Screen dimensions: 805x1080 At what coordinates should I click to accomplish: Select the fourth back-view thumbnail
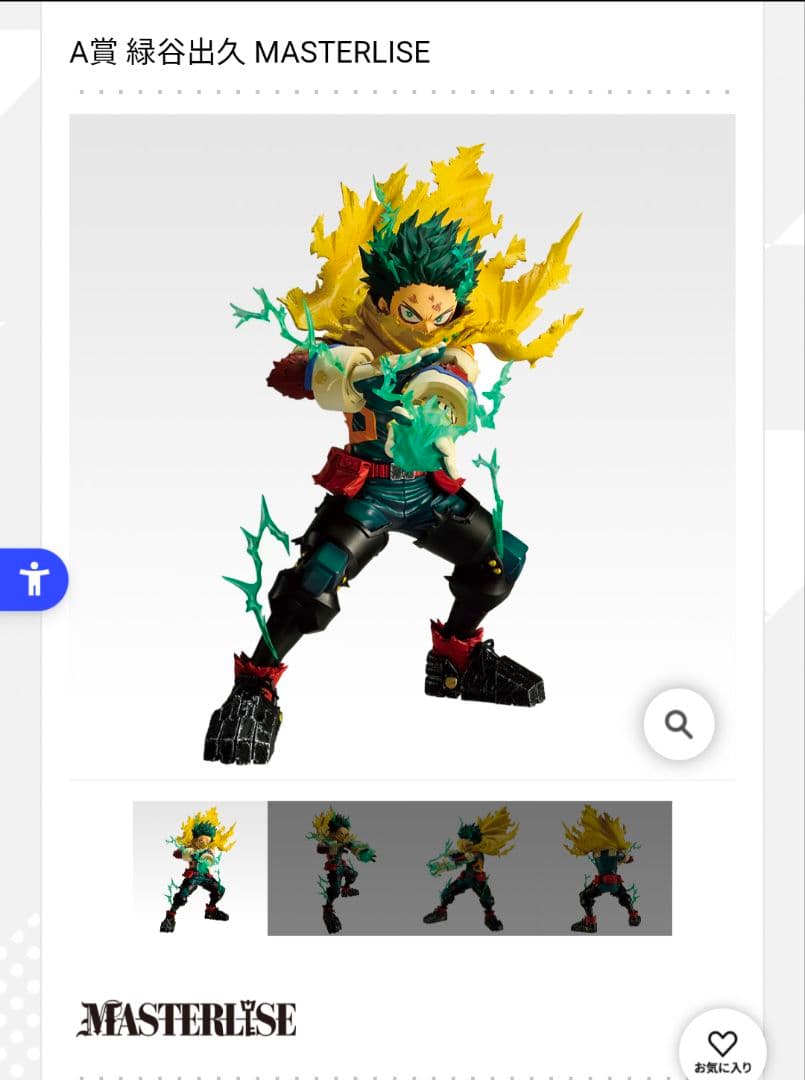[604, 868]
